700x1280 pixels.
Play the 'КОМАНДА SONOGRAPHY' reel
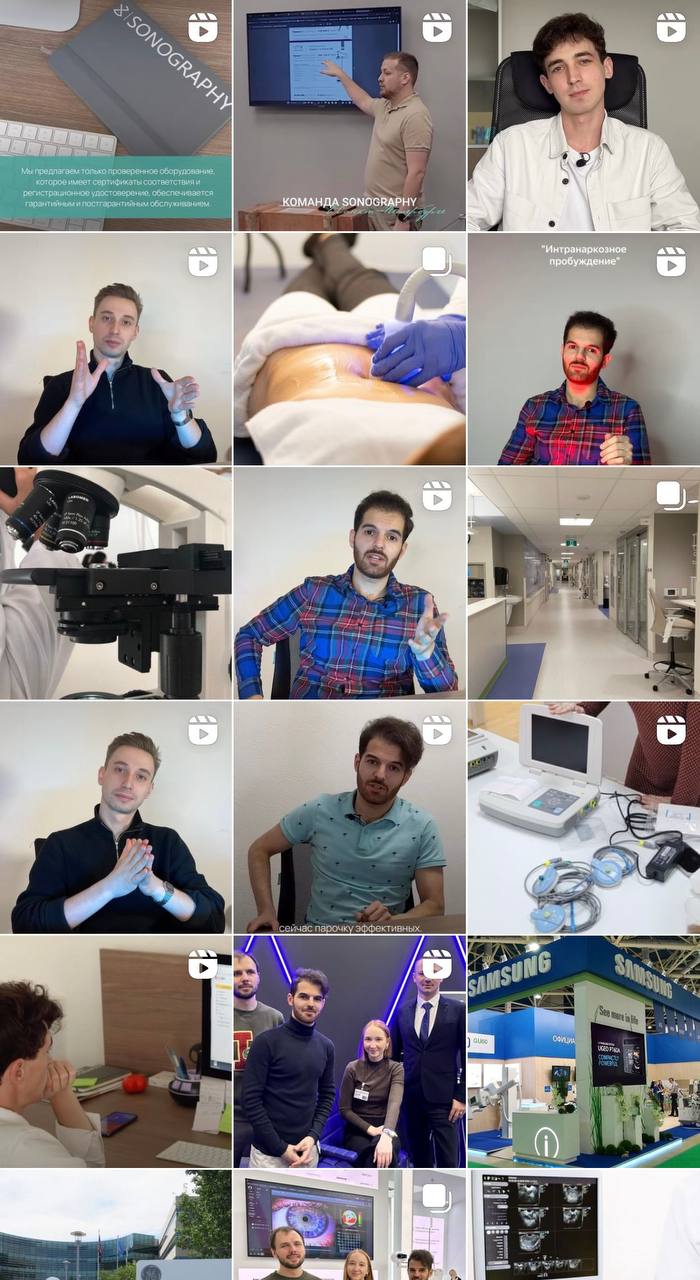(349, 115)
